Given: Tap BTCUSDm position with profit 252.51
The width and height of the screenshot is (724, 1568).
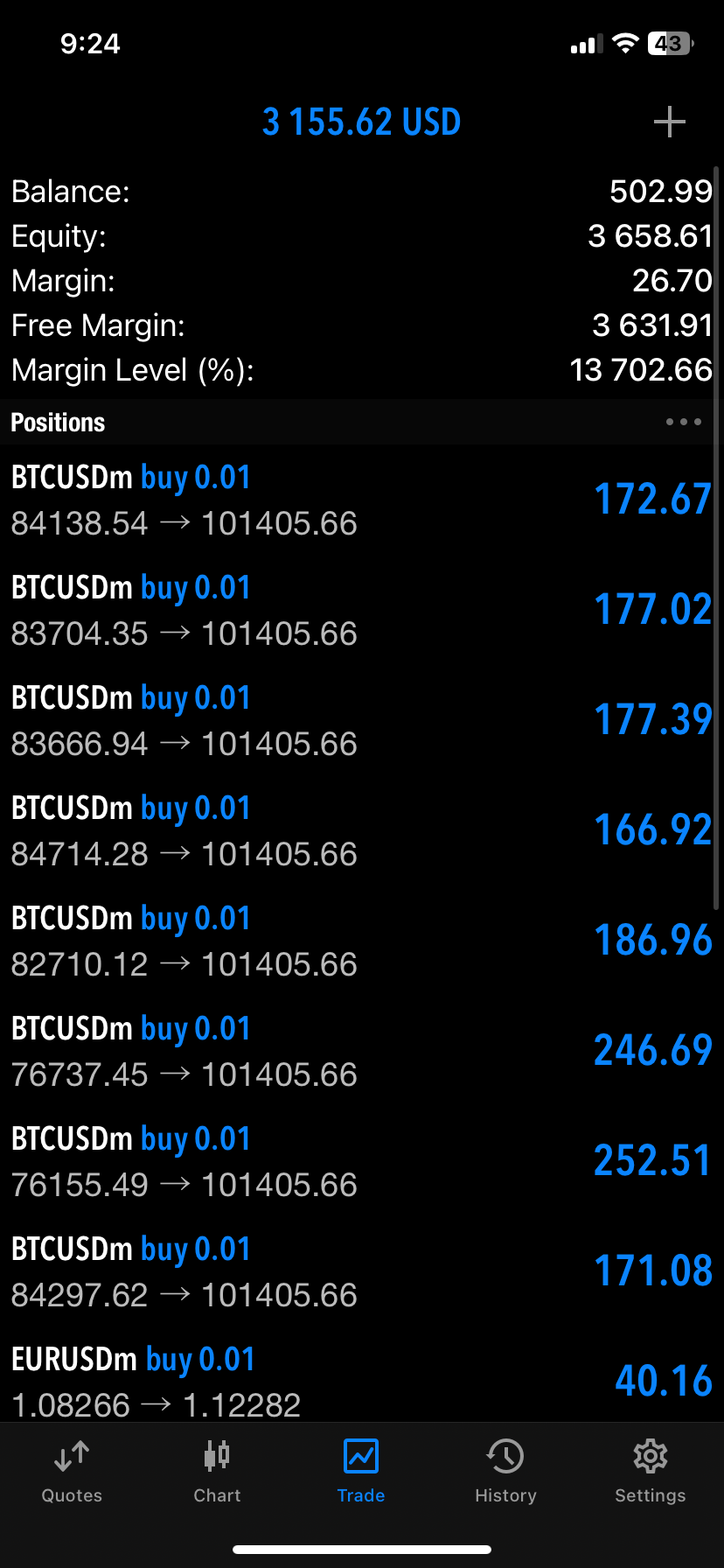Looking at the screenshot, I should coord(362,1161).
